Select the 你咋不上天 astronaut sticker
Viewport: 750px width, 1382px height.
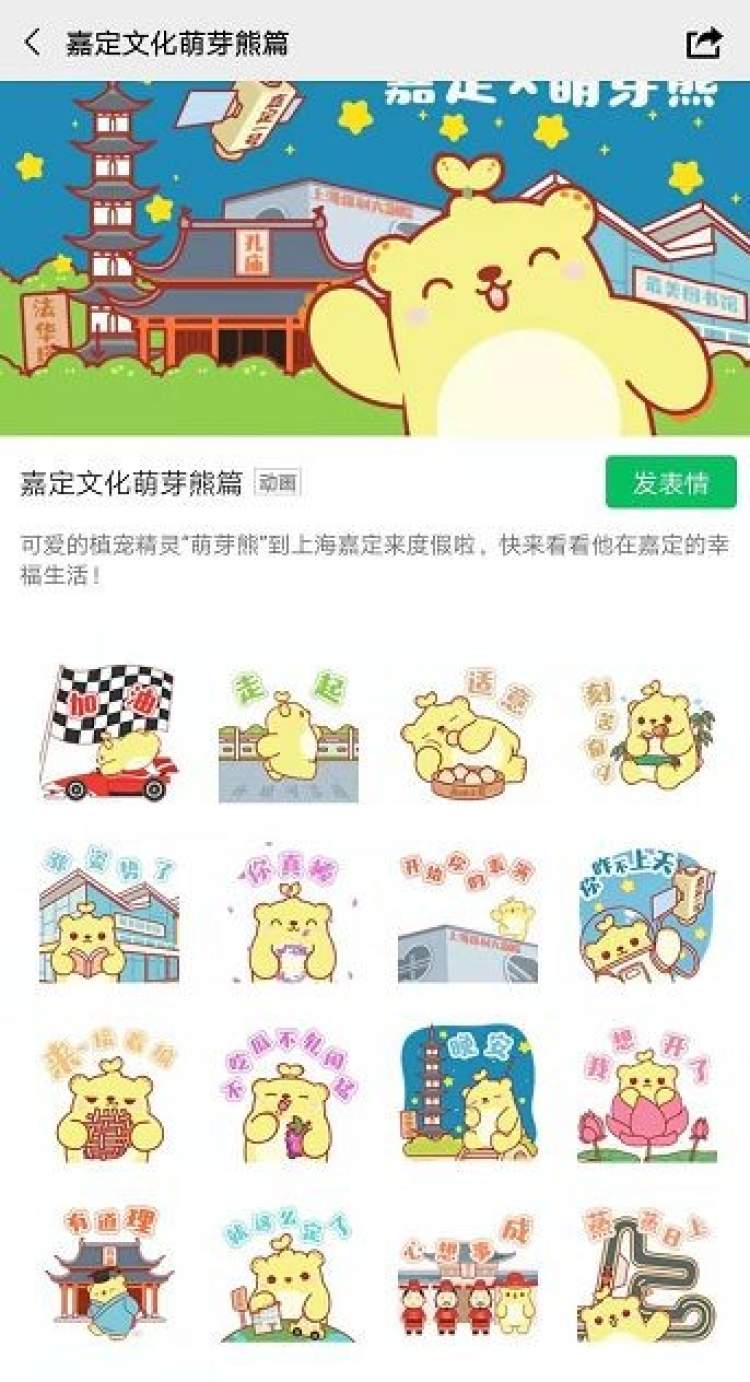pos(647,915)
